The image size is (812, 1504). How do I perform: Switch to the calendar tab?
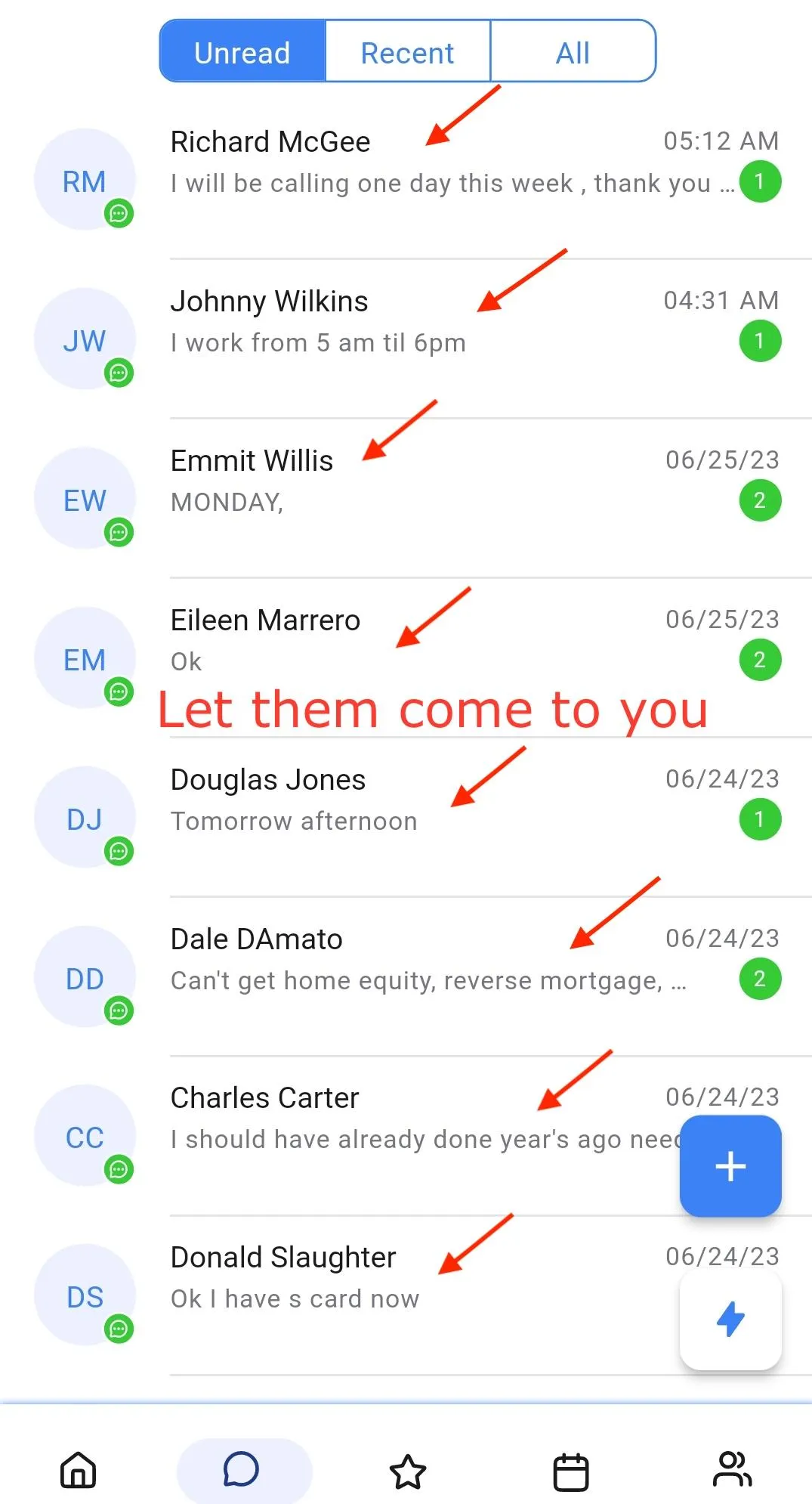pos(571,1471)
